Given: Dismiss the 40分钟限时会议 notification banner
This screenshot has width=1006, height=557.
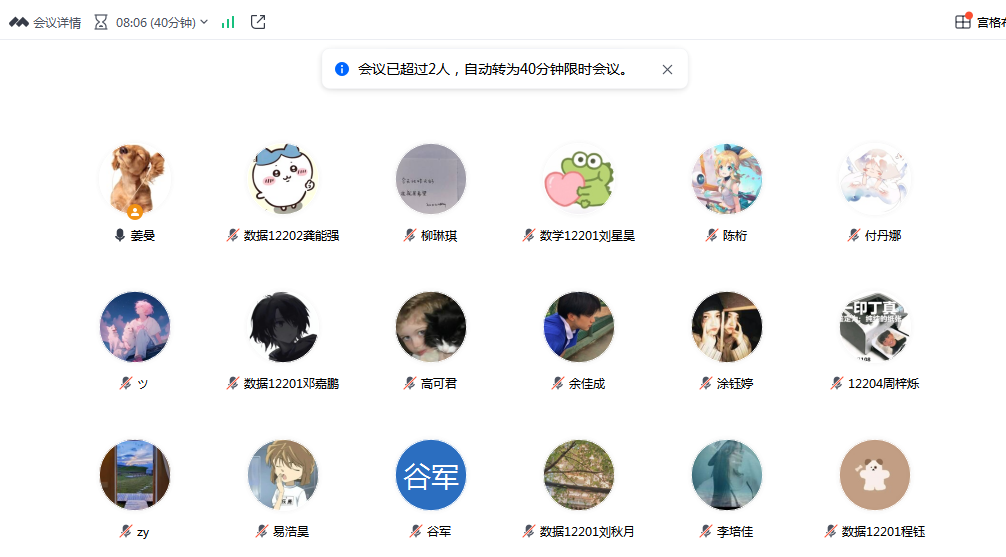Looking at the screenshot, I should (667, 69).
